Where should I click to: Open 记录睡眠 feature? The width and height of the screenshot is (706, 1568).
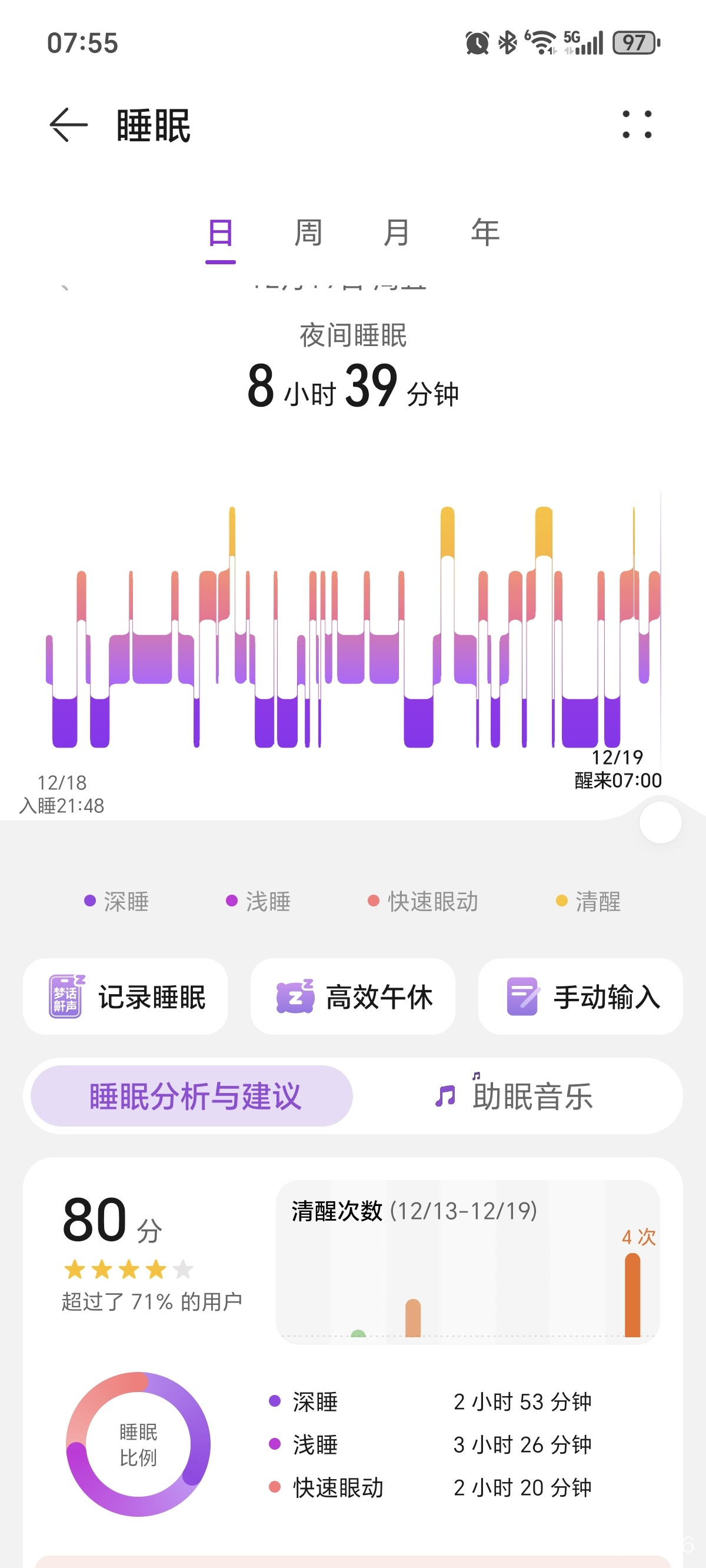click(125, 997)
